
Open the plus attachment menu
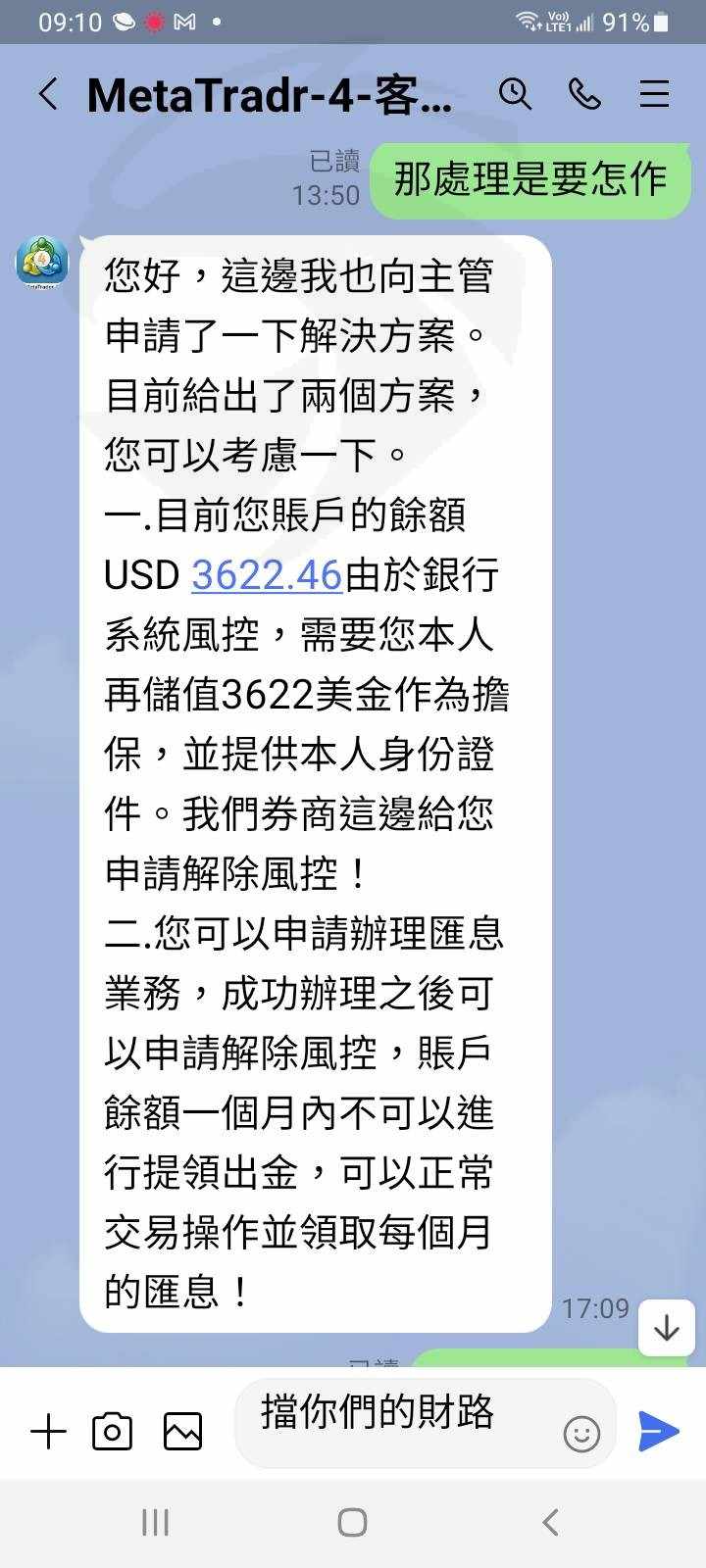48,1432
